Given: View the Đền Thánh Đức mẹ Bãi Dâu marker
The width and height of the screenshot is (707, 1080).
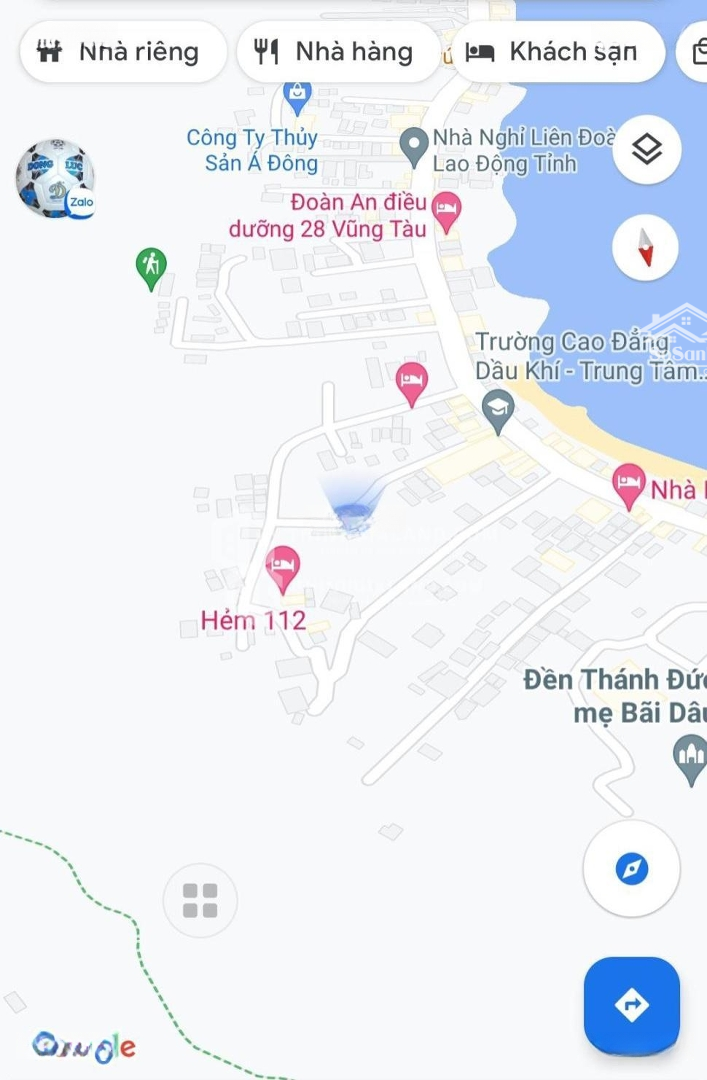Looking at the screenshot, I should (690, 757).
